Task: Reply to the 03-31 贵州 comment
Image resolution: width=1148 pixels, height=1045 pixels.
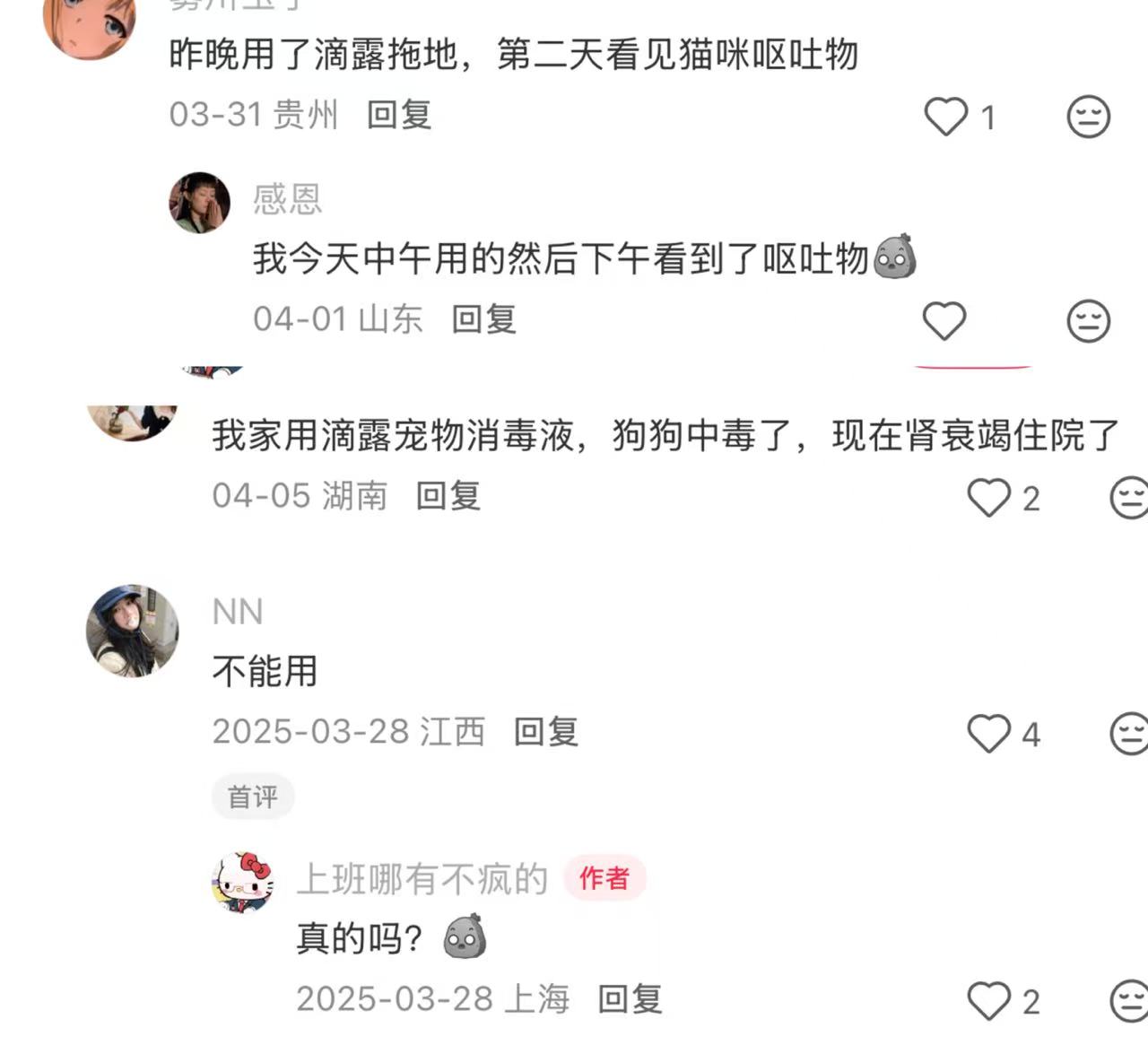Action: tap(399, 115)
